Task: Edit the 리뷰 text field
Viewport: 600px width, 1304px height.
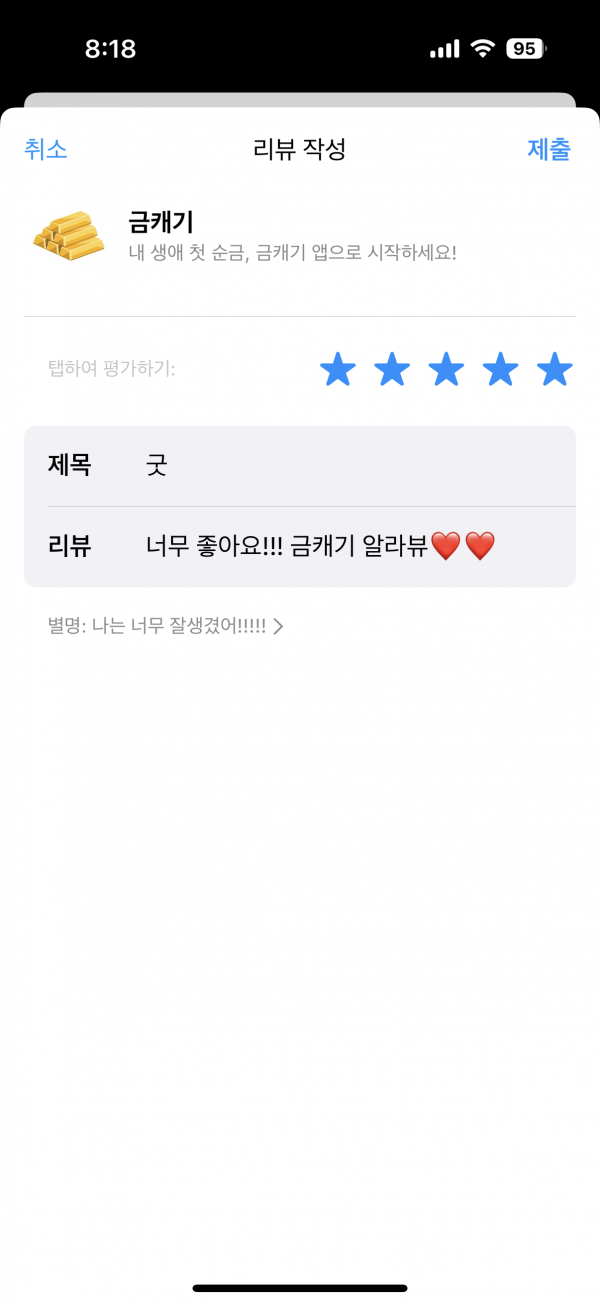Action: pos(300,547)
